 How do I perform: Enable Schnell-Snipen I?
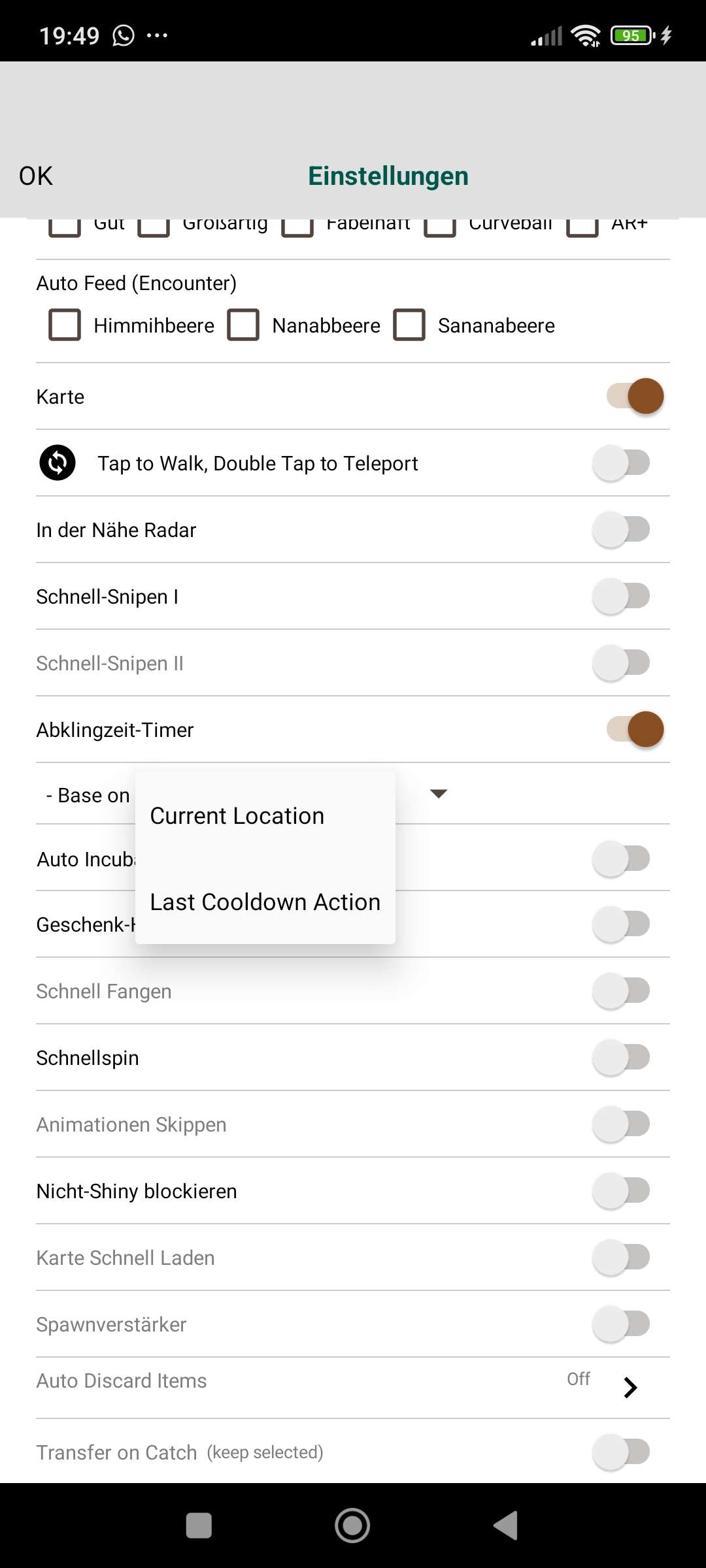[x=622, y=596]
